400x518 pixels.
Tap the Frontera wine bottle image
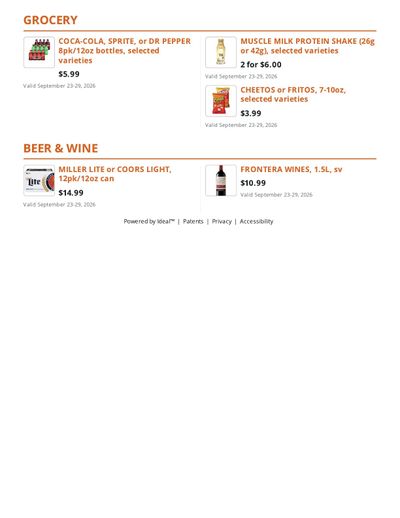coord(221,180)
